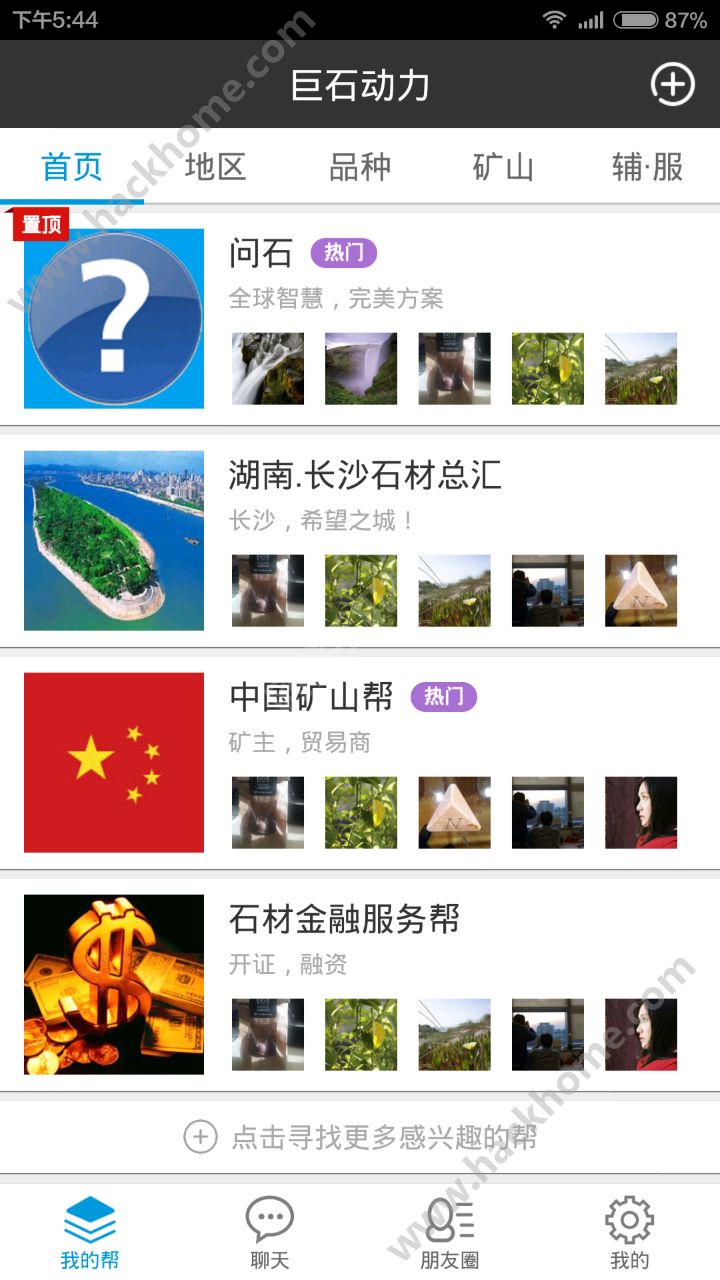View the 中国矿山帮 group
This screenshot has width=720, height=1280.
click(x=311, y=698)
